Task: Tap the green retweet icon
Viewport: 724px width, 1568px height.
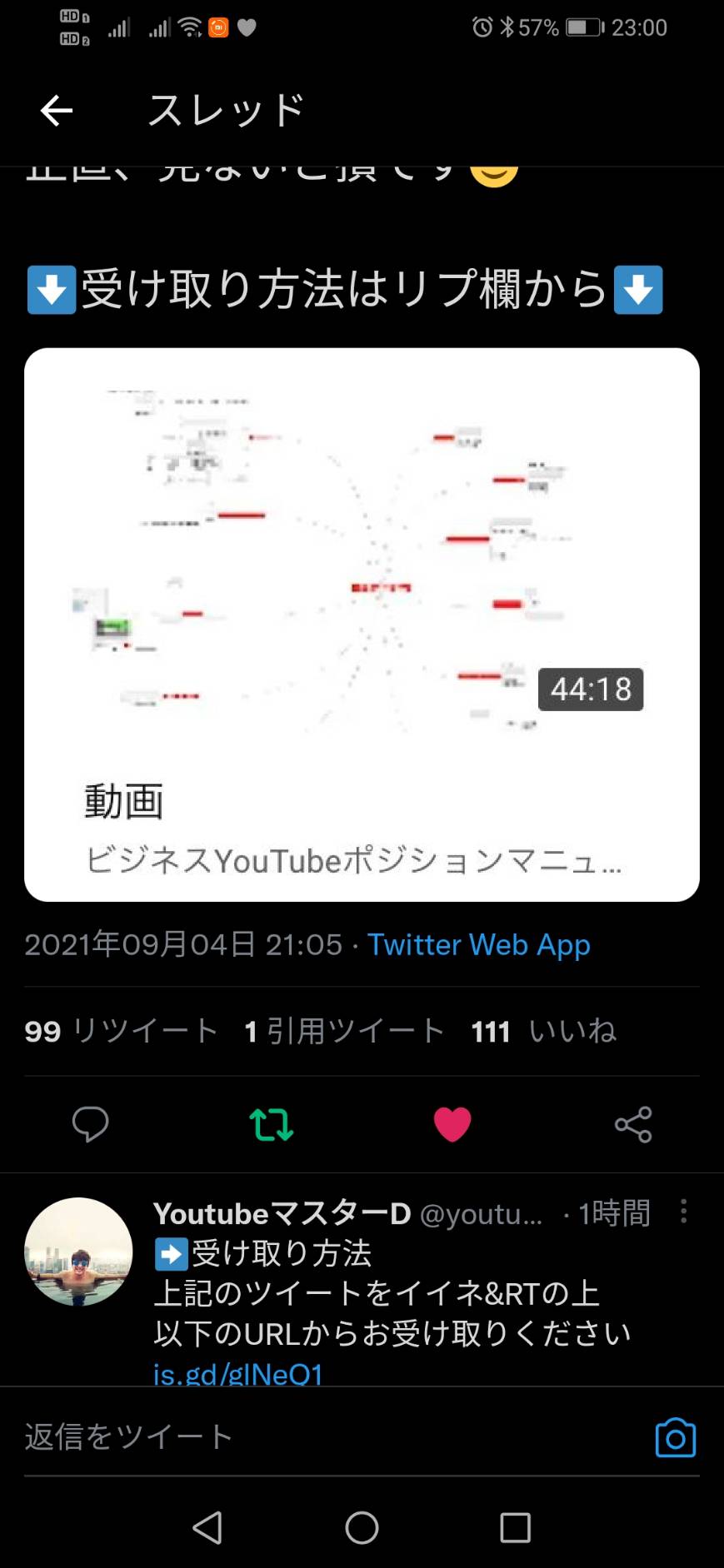Action: [272, 1124]
